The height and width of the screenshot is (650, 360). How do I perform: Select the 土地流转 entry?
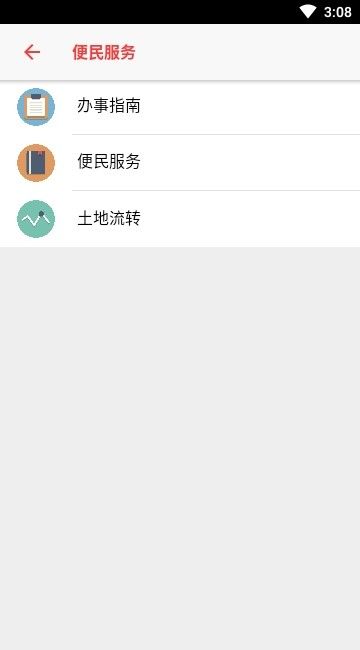tap(180, 219)
